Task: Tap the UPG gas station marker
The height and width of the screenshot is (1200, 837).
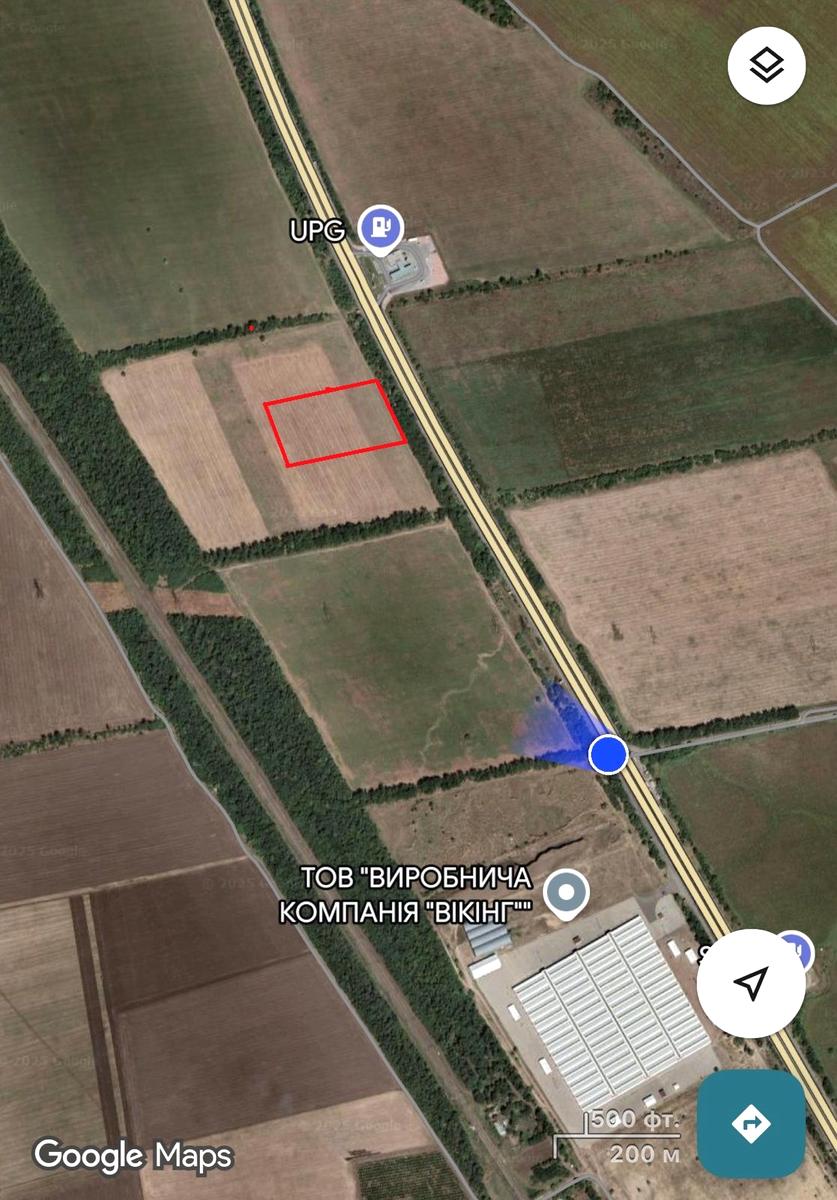Action: [381, 228]
